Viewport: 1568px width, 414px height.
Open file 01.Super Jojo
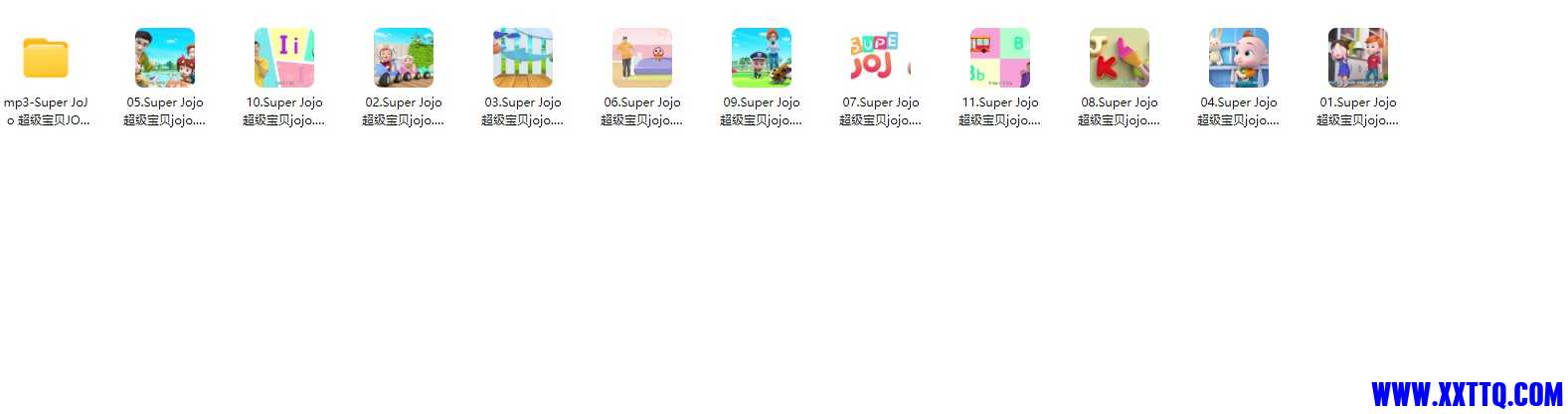[x=1358, y=58]
